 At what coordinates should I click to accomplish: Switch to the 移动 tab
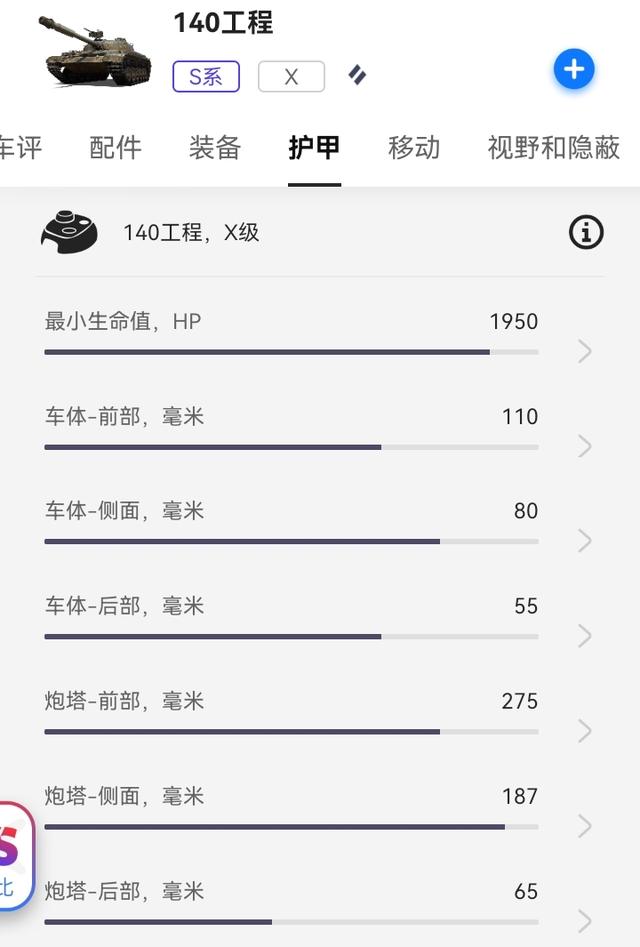click(x=414, y=148)
